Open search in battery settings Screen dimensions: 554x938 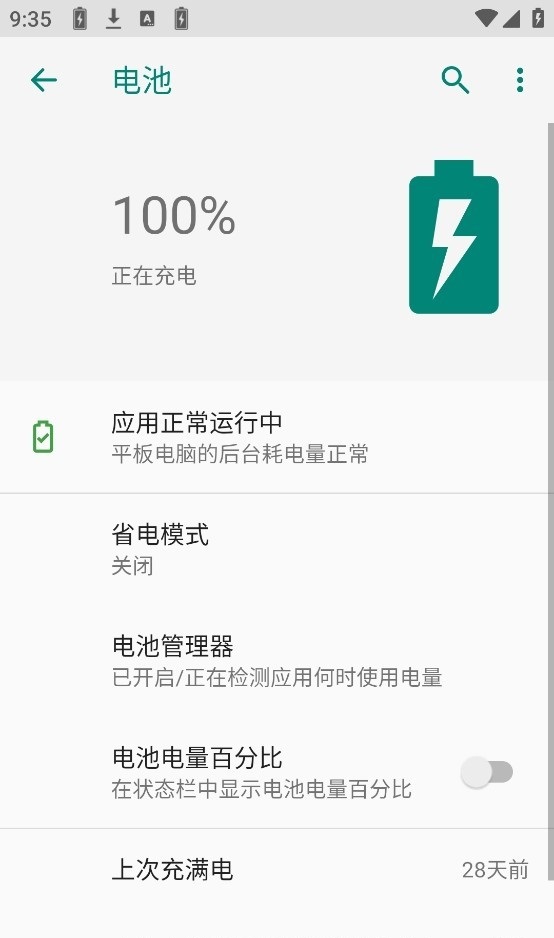tap(455, 80)
